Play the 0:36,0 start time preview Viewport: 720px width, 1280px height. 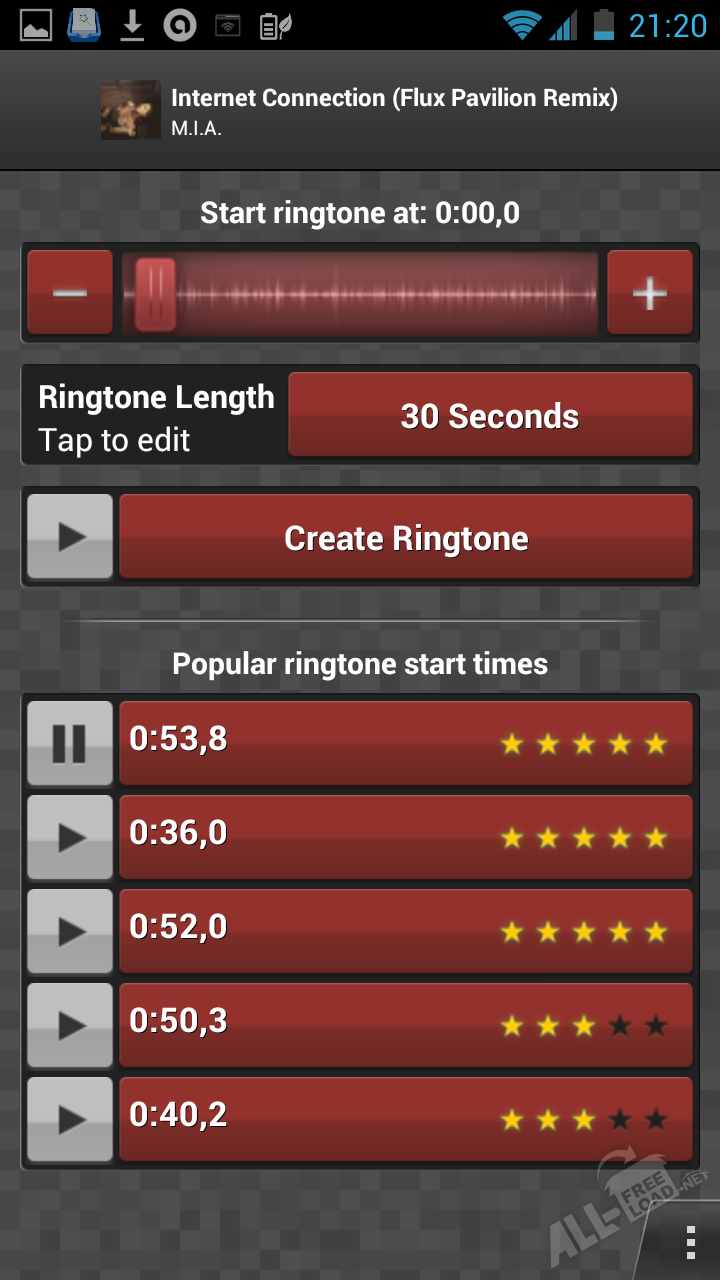tap(70, 837)
